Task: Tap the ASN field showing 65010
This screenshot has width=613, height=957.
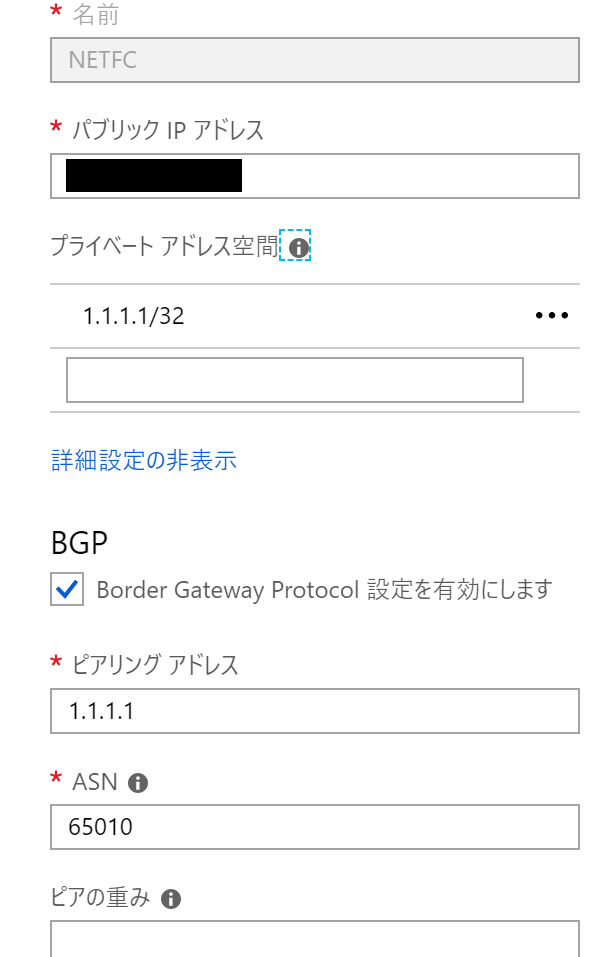Action: (x=314, y=827)
